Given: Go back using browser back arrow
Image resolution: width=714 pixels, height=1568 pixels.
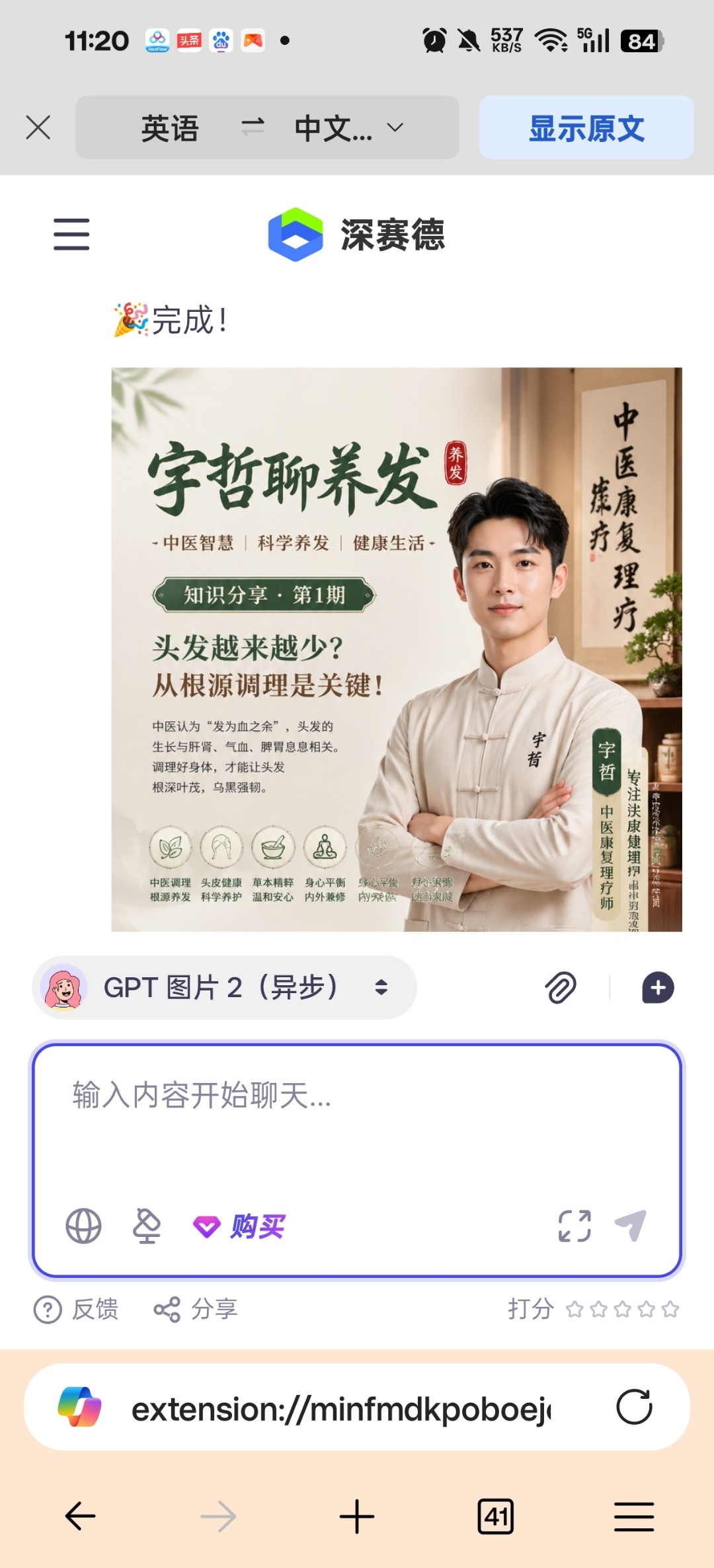Looking at the screenshot, I should [x=81, y=1516].
